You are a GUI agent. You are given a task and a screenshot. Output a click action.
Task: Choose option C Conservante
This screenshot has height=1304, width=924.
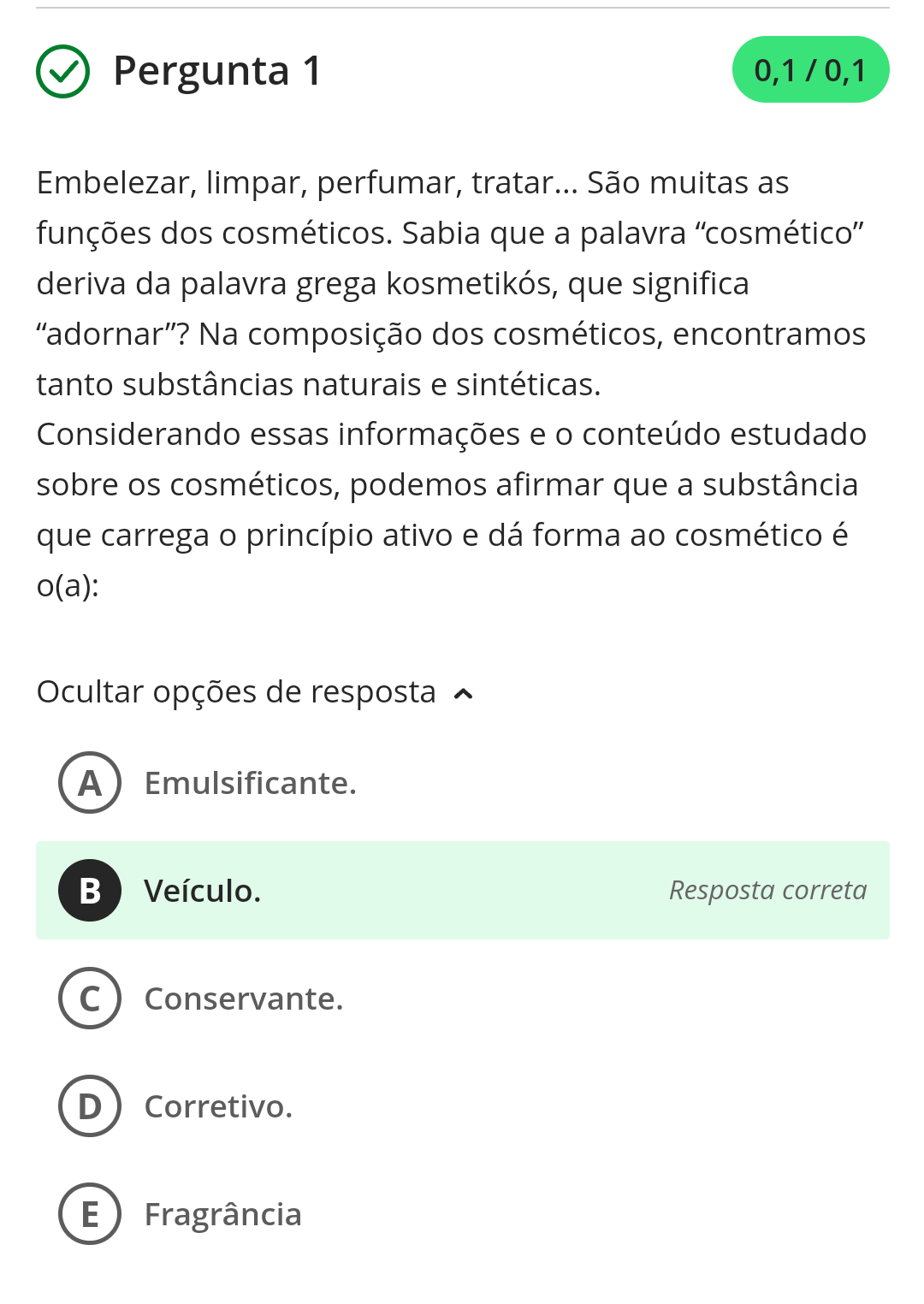[x=463, y=999]
